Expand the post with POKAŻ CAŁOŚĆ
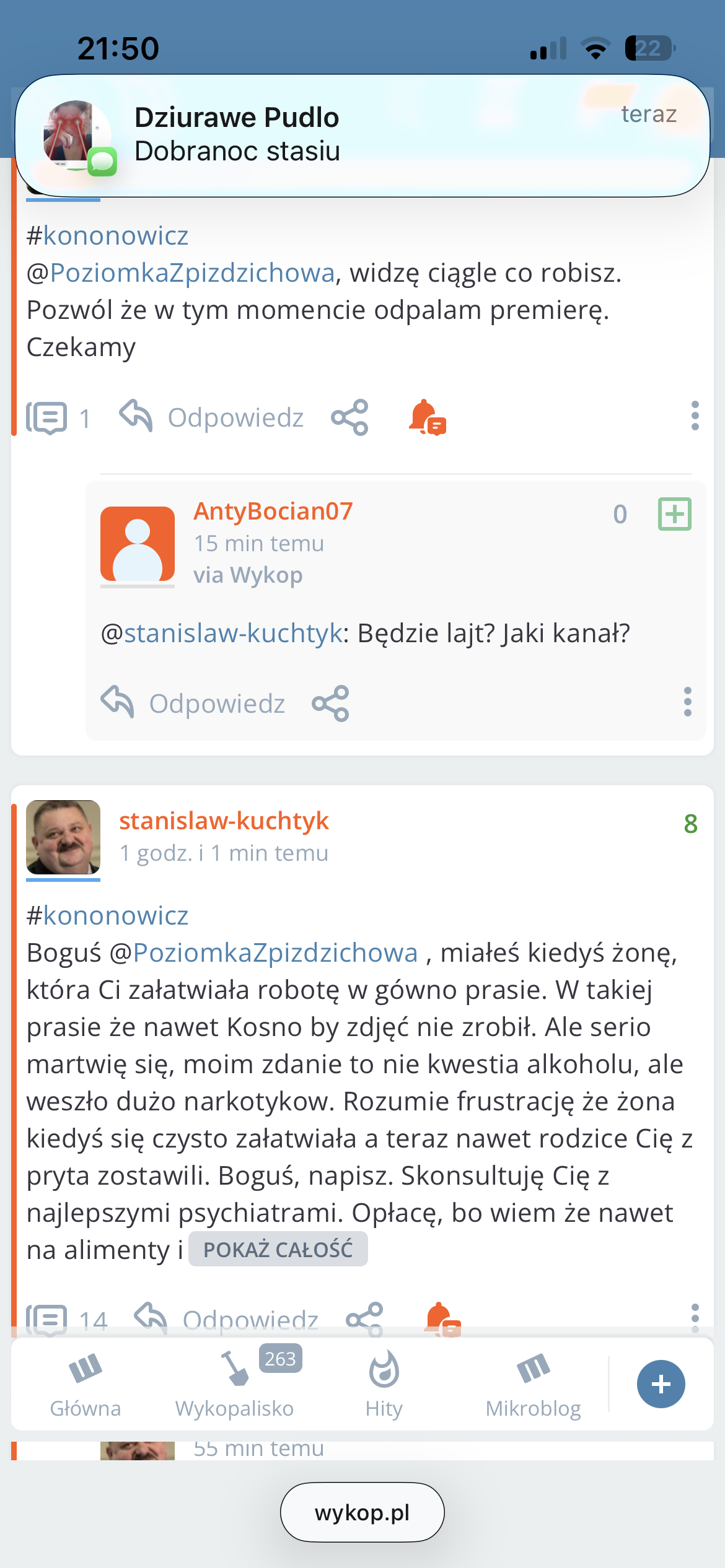Image resolution: width=725 pixels, height=1568 pixels. [278, 1250]
